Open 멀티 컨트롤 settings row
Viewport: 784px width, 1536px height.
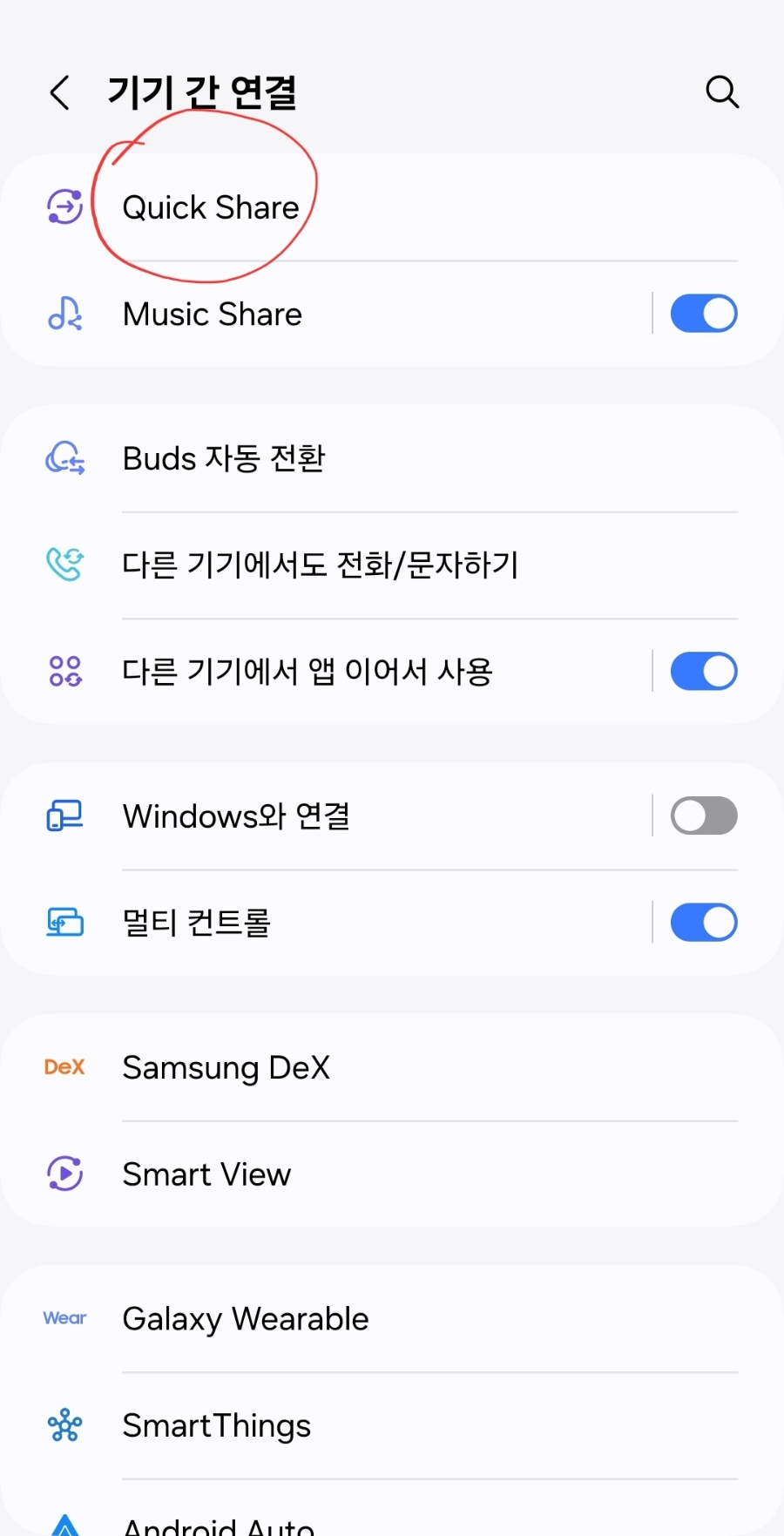(x=326, y=923)
